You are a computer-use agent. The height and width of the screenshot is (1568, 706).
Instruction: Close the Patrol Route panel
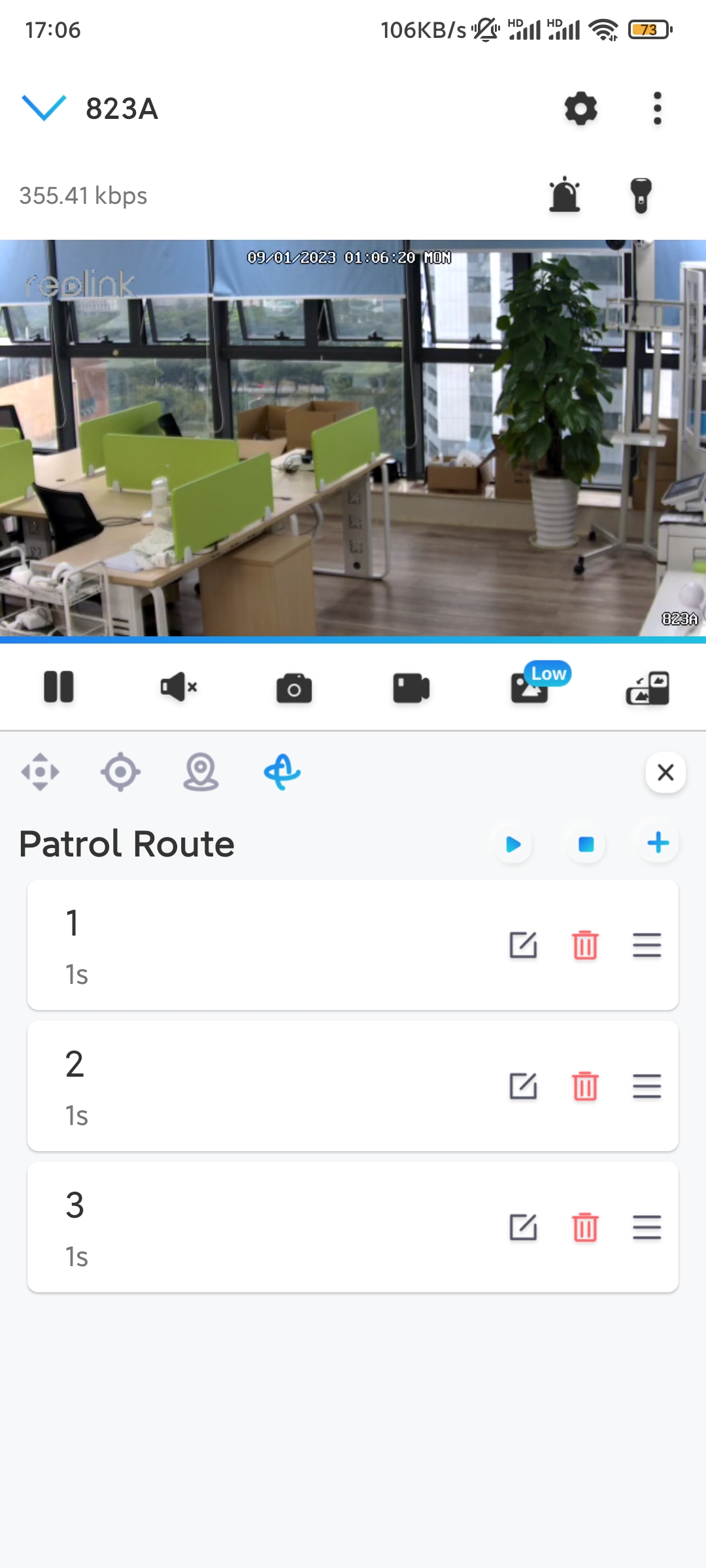665,772
